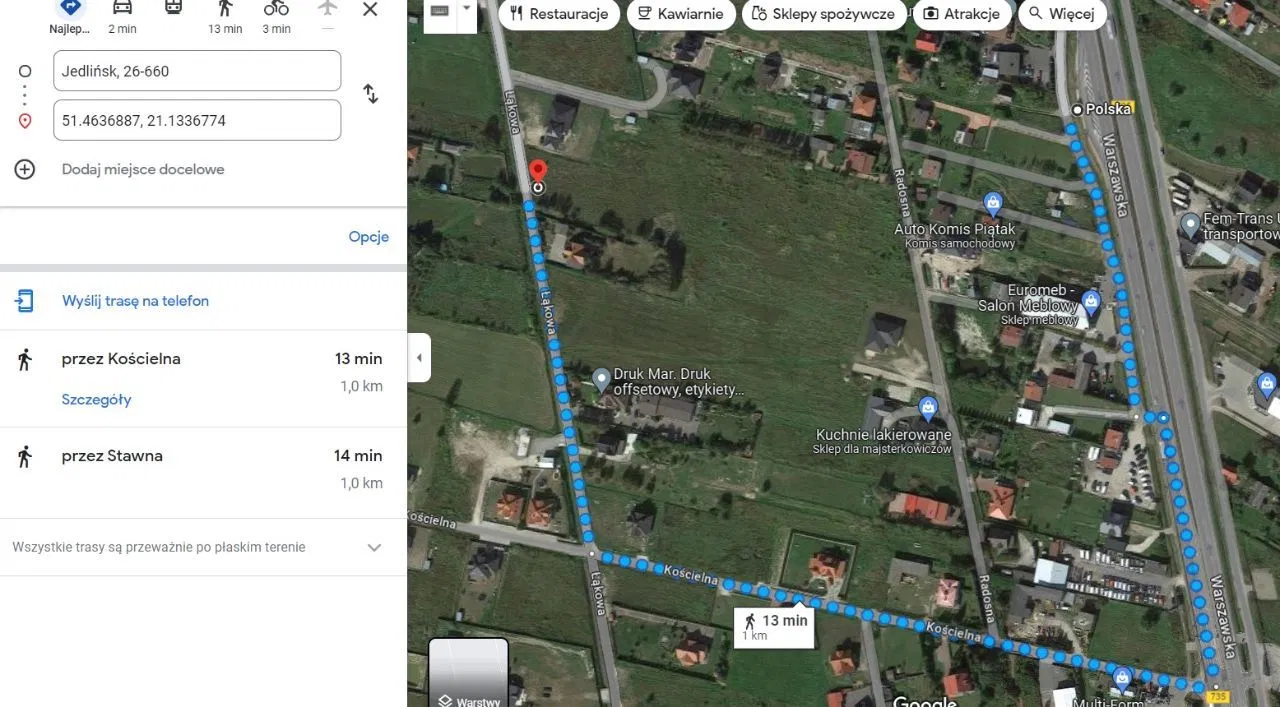Show Atrakcje on the map
This screenshot has width=1280, height=707.
pos(960,14)
